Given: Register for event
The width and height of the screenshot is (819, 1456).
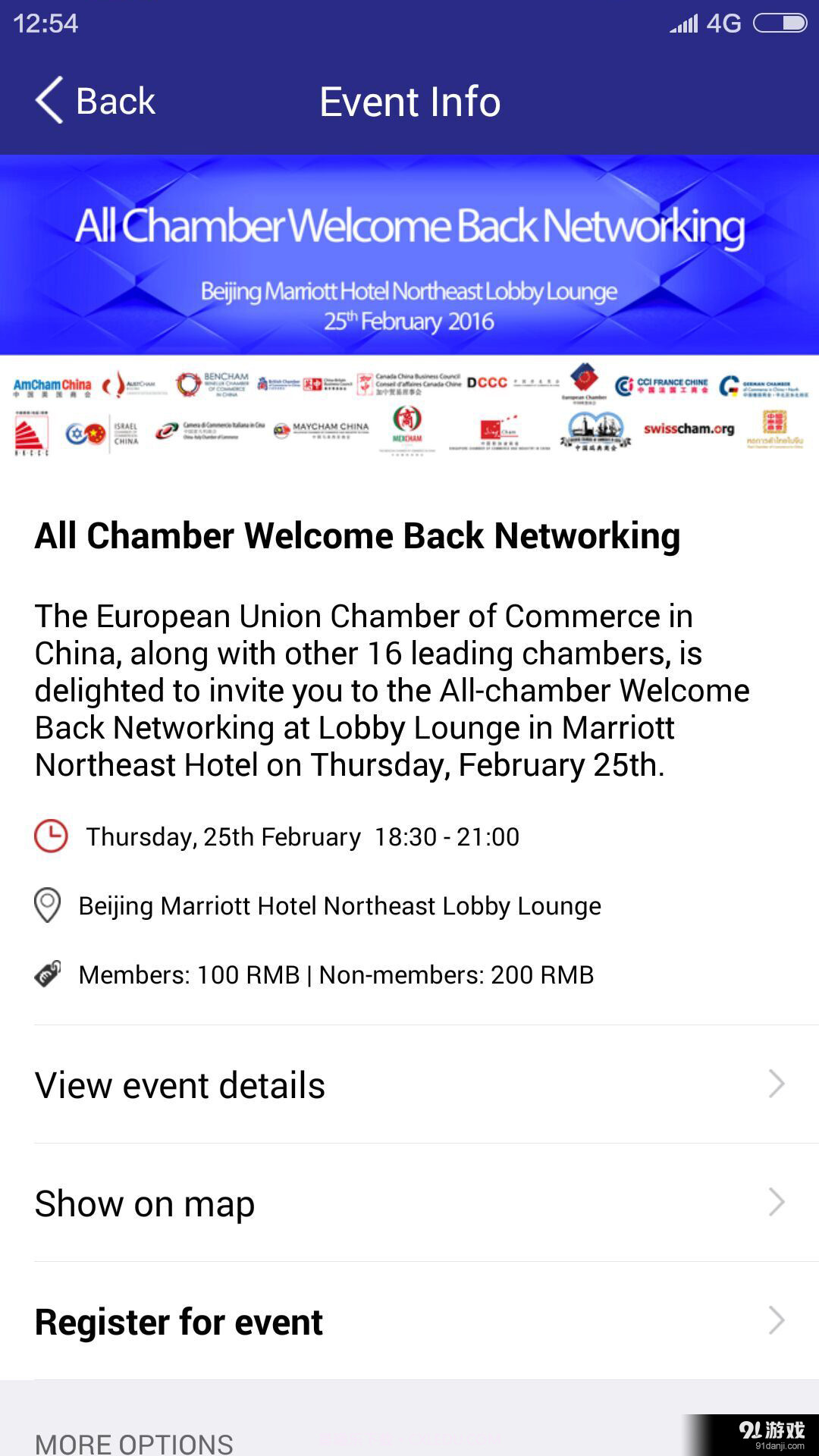Looking at the screenshot, I should click(177, 1321).
